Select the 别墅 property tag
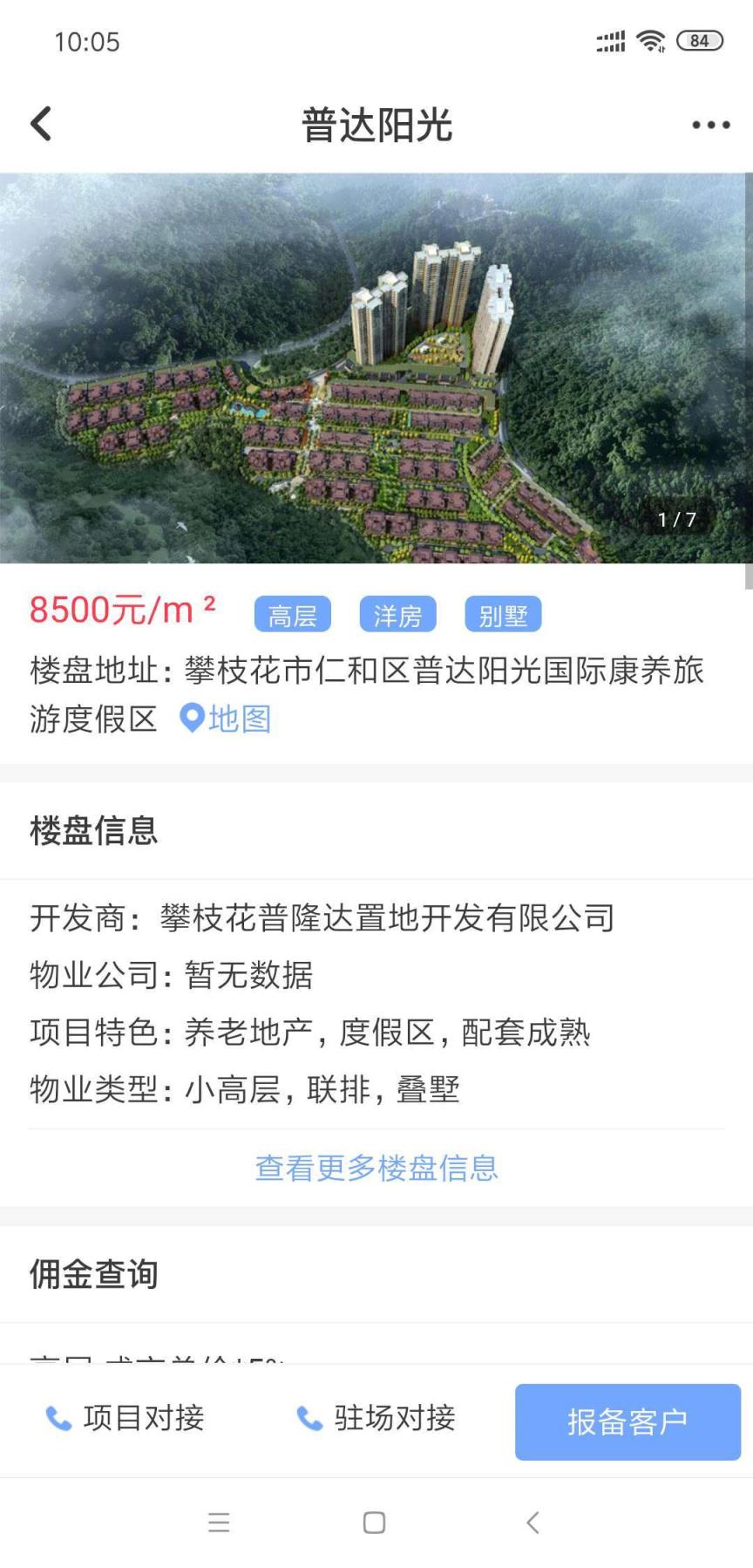 (504, 614)
